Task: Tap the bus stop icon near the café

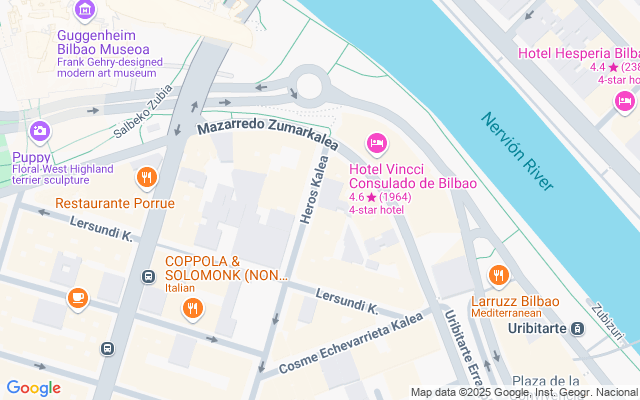Action: 107,348
